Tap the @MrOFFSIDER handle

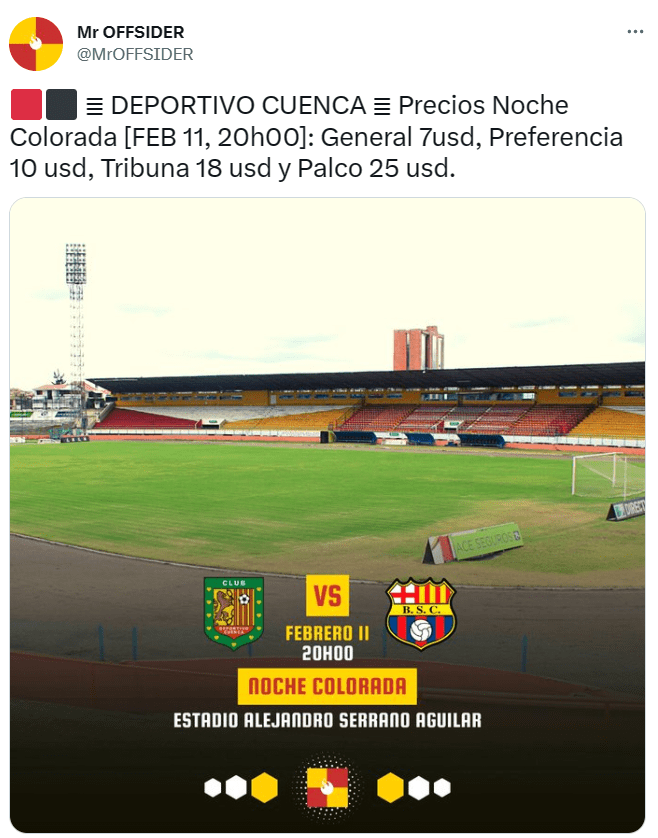135,54
